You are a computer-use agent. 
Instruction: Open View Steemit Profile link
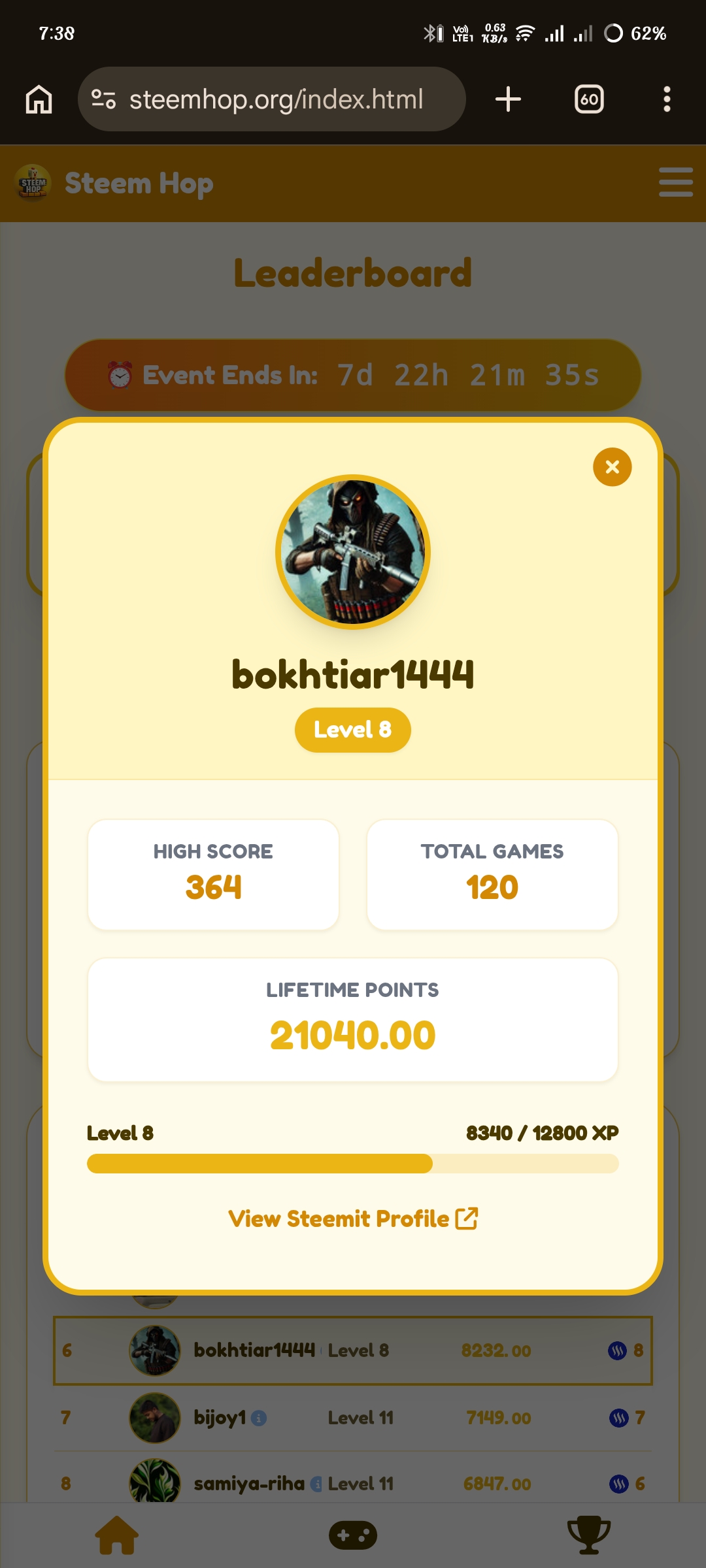point(353,1218)
